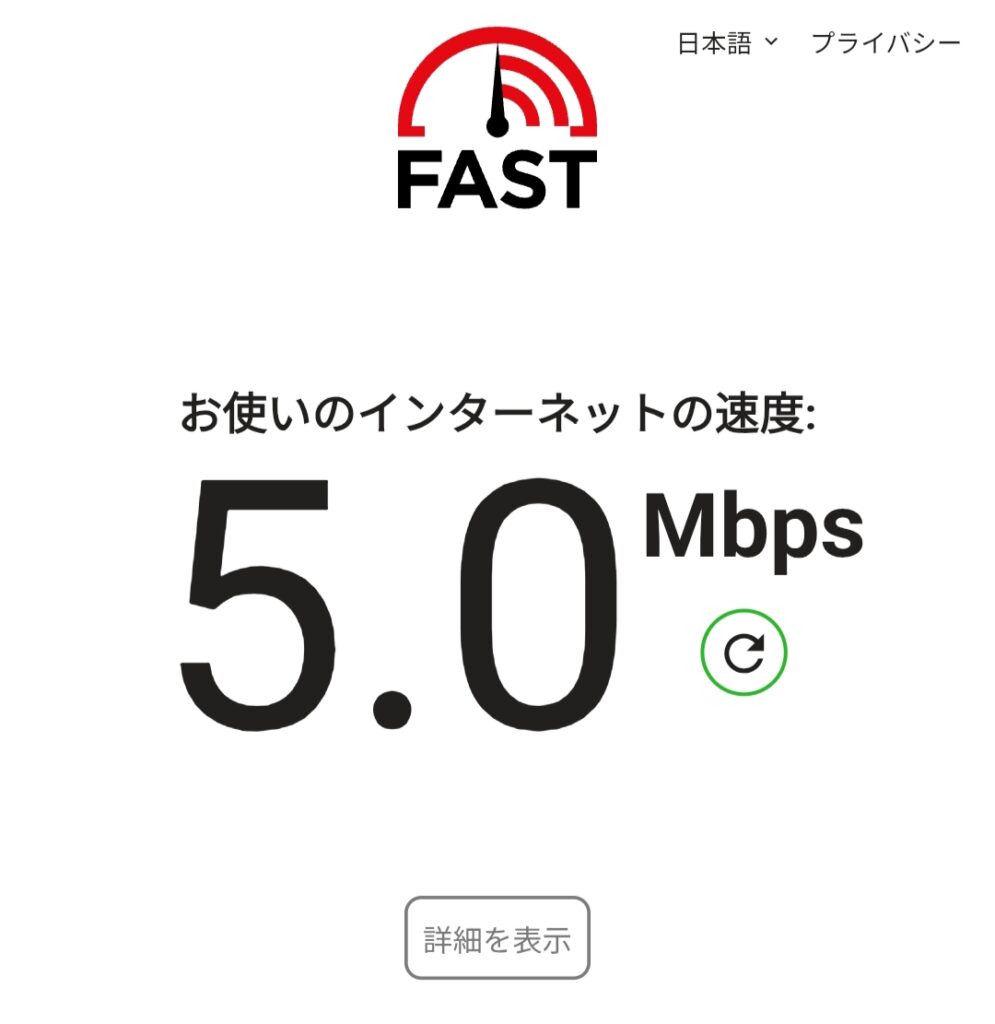This screenshot has width=995, height=1024.
Task: Tap the 詳細を表示 button
Action: click(497, 938)
